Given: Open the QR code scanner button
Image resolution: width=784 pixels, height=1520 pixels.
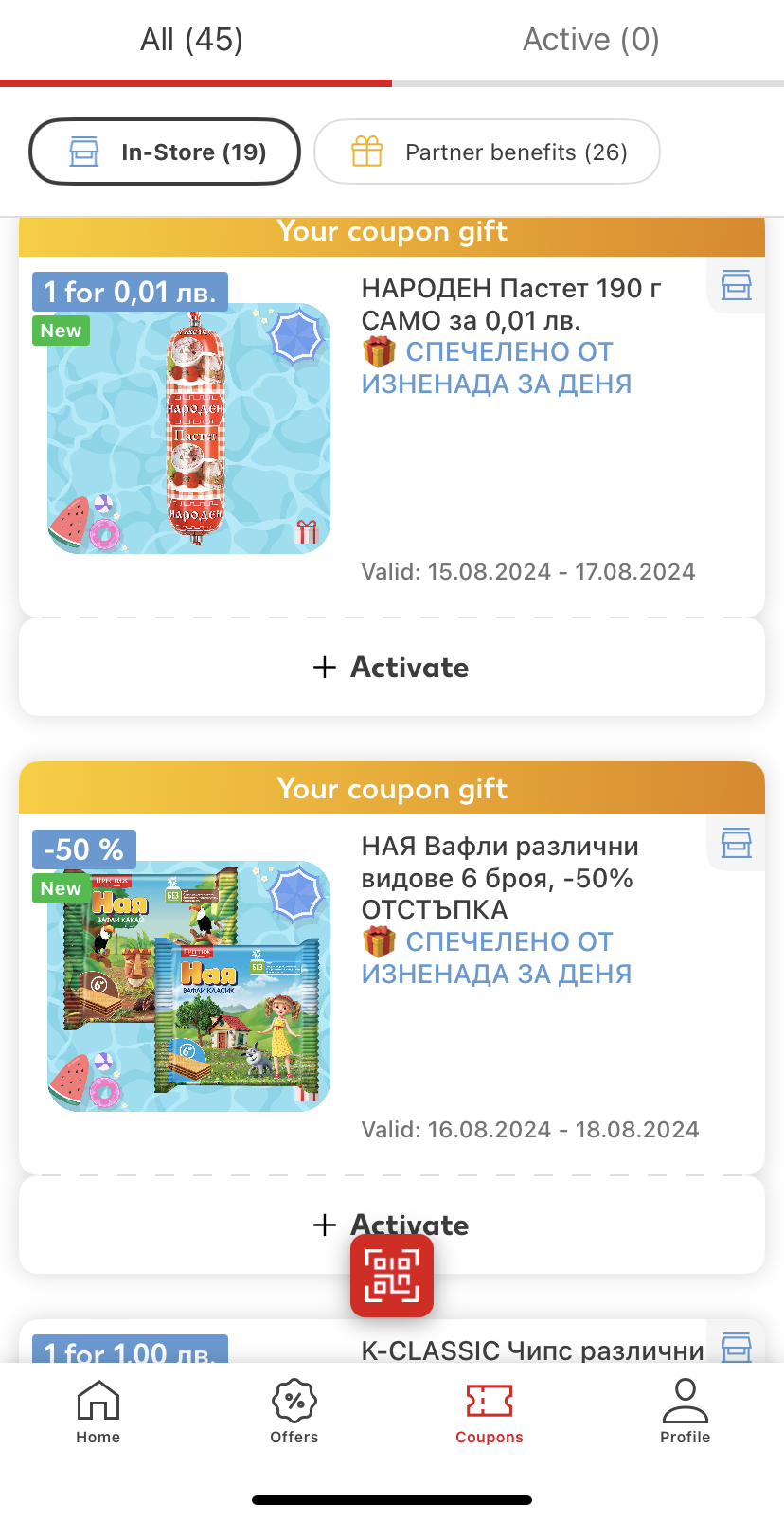Looking at the screenshot, I should pos(391,1276).
